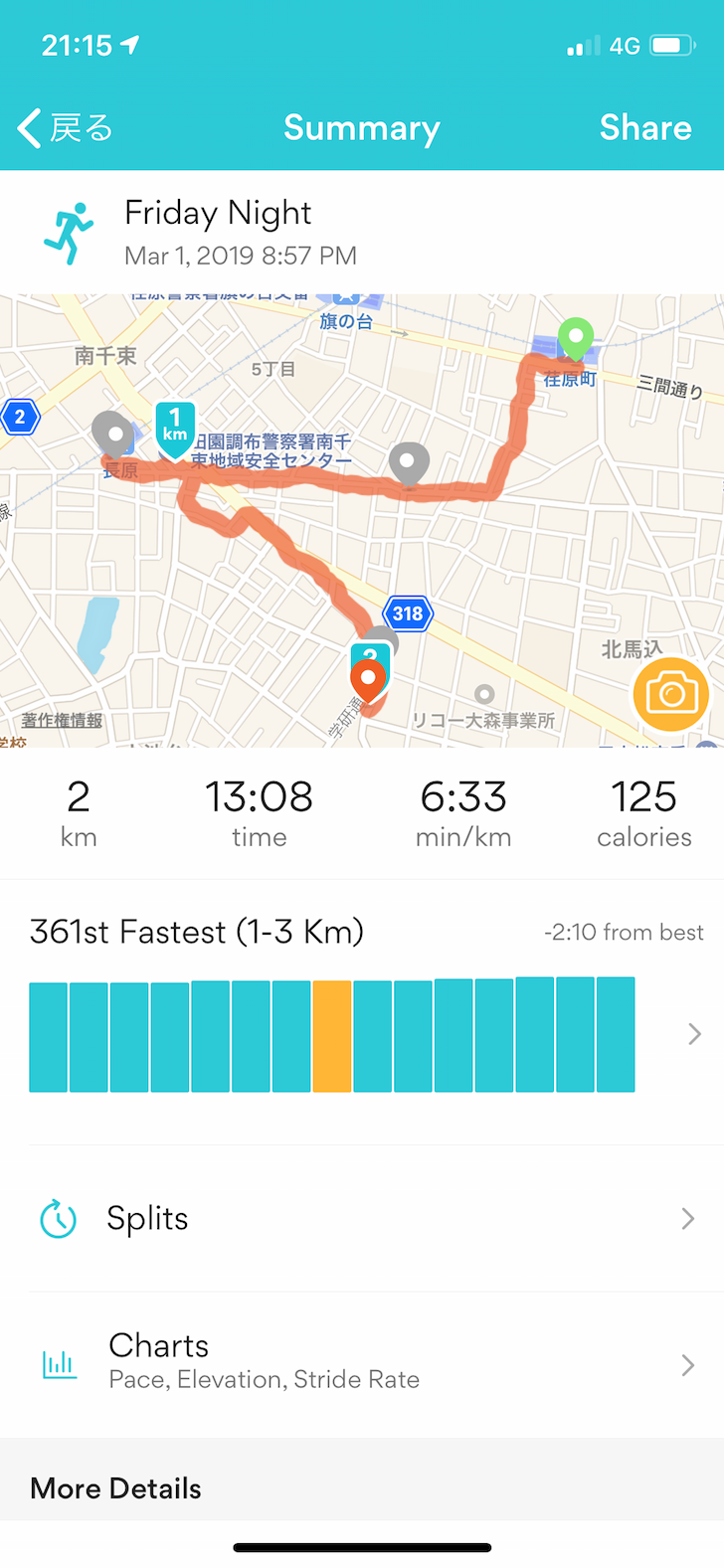Open the Splits details
Screen dimensions: 724x1568
362,1218
